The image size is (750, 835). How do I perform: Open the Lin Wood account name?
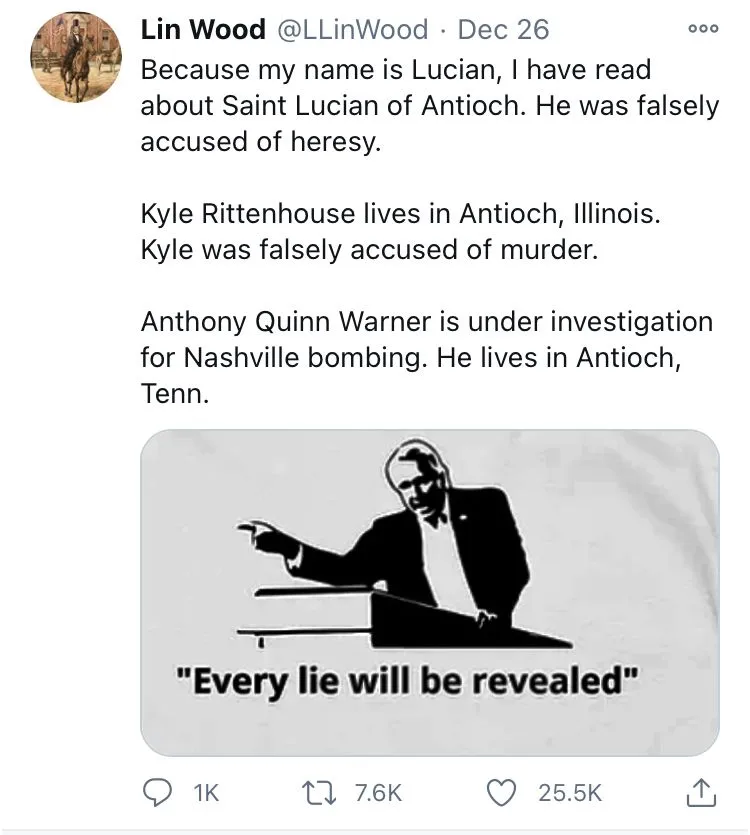click(x=203, y=29)
